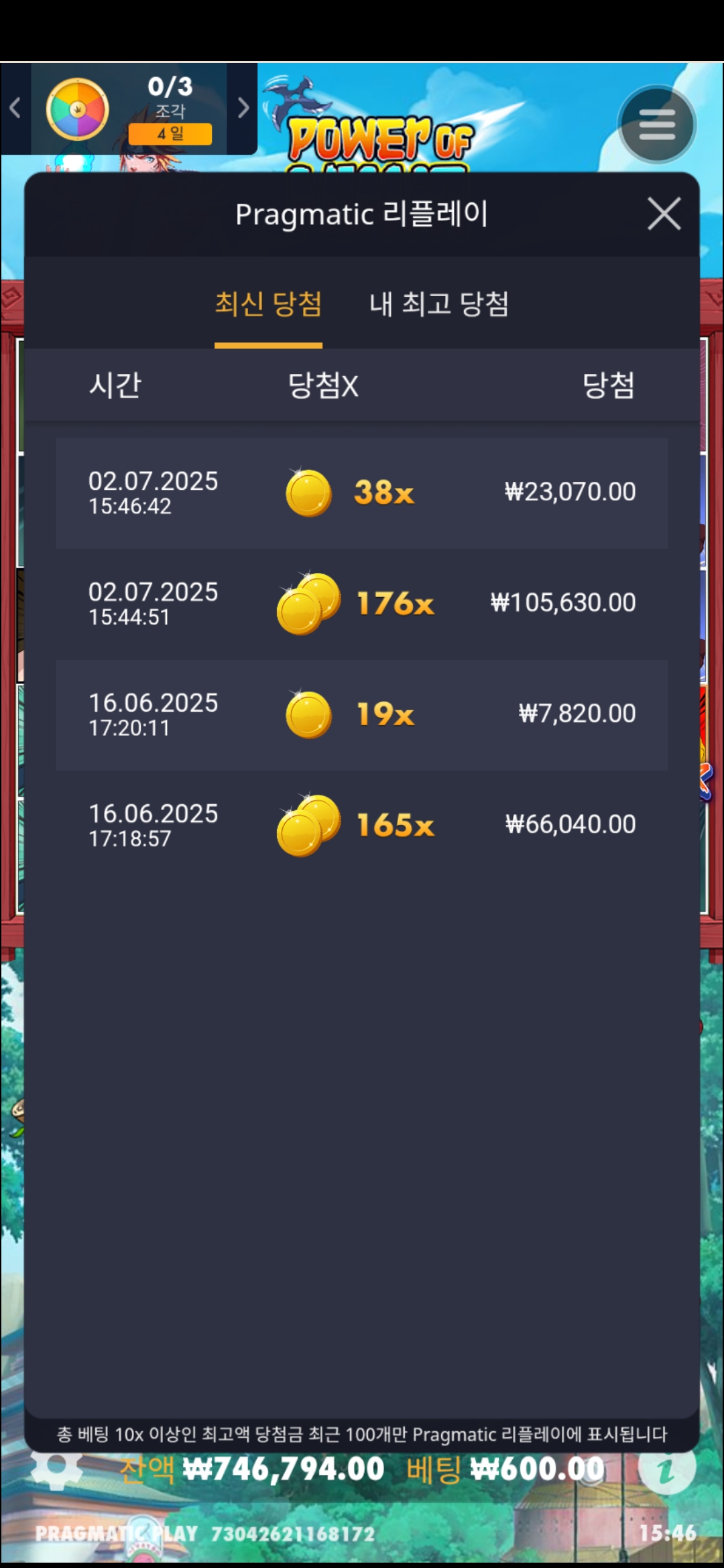Open the 176x win replay of ₩105,630.00
Image resolution: width=724 pixels, height=1568 pixels.
pos(362,604)
